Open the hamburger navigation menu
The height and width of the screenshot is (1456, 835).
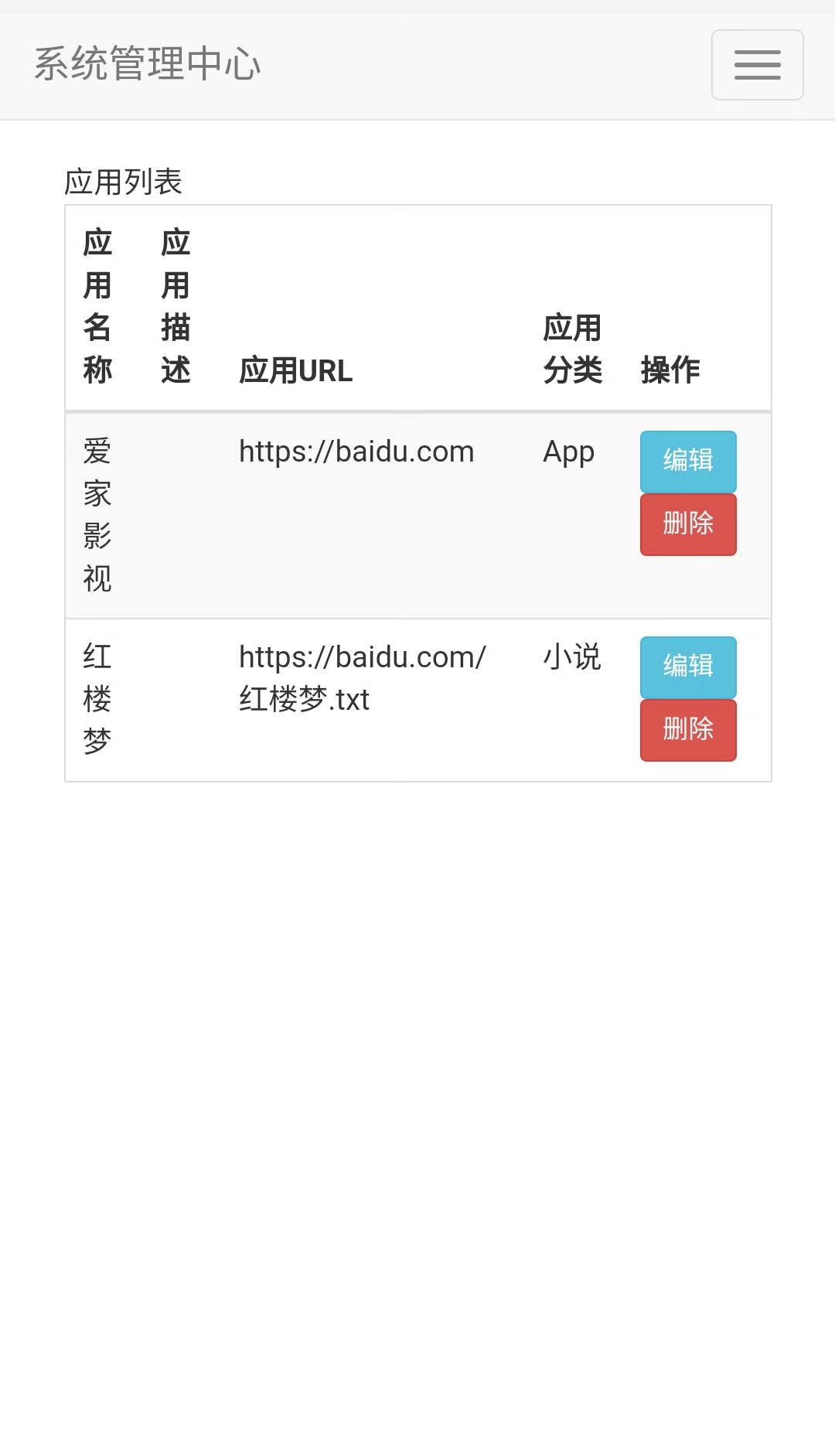757,65
